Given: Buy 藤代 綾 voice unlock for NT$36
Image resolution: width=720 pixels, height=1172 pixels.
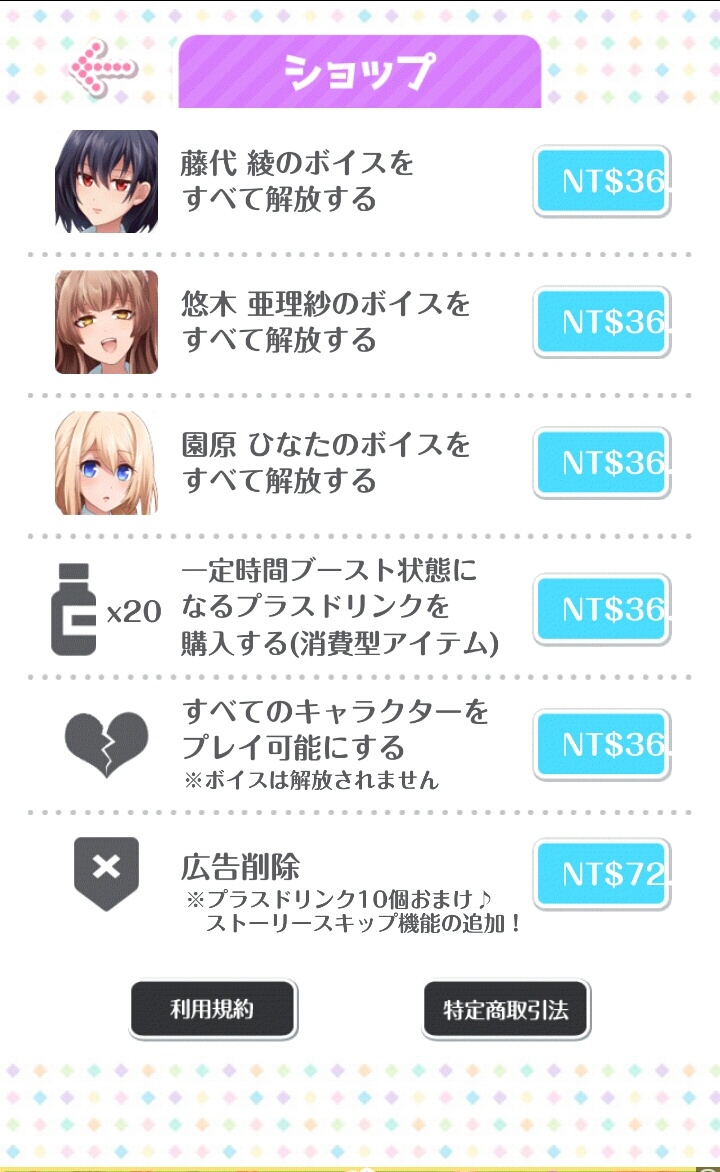Looking at the screenshot, I should coord(602,181).
